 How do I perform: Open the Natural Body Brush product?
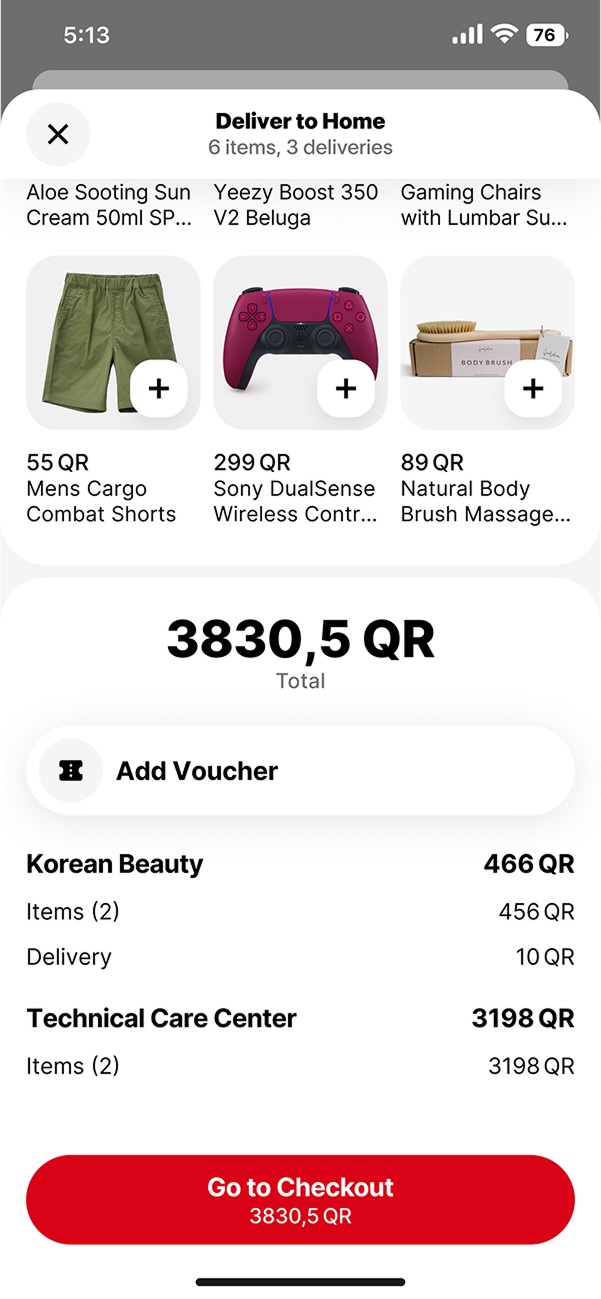click(x=488, y=343)
